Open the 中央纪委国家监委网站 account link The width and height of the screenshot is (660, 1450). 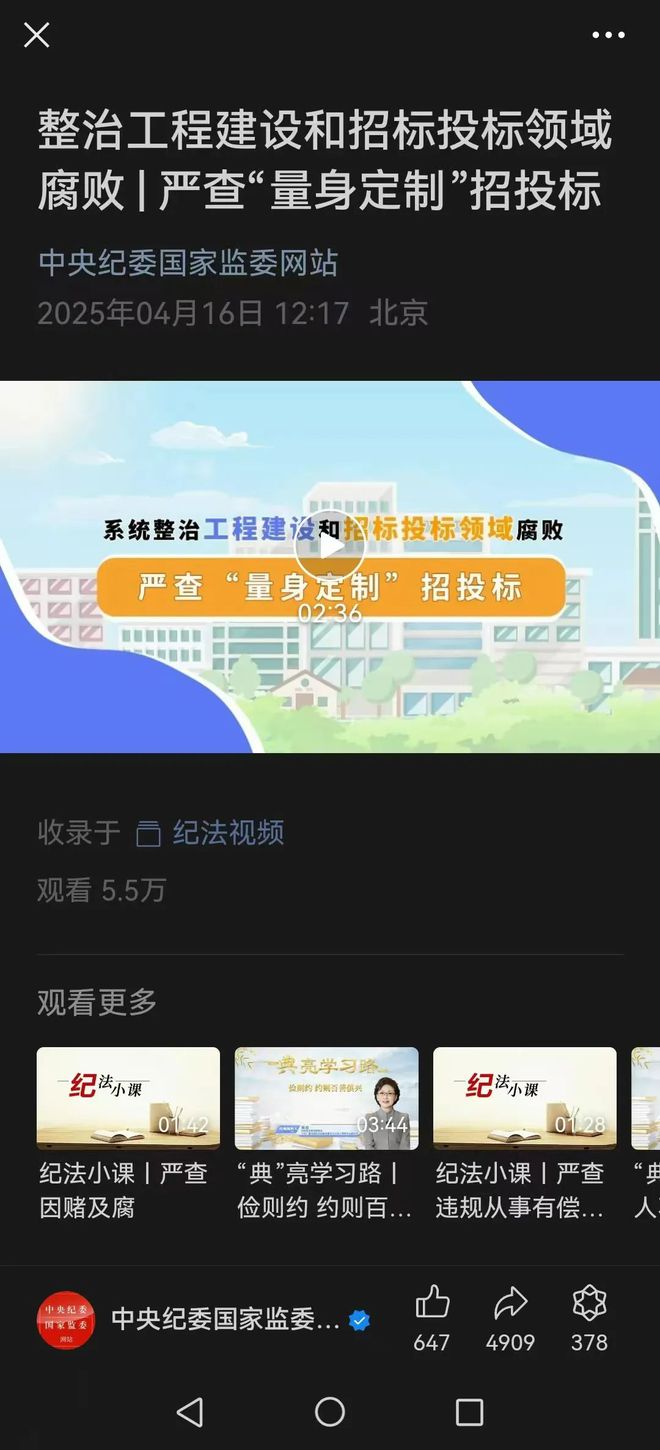[188, 263]
